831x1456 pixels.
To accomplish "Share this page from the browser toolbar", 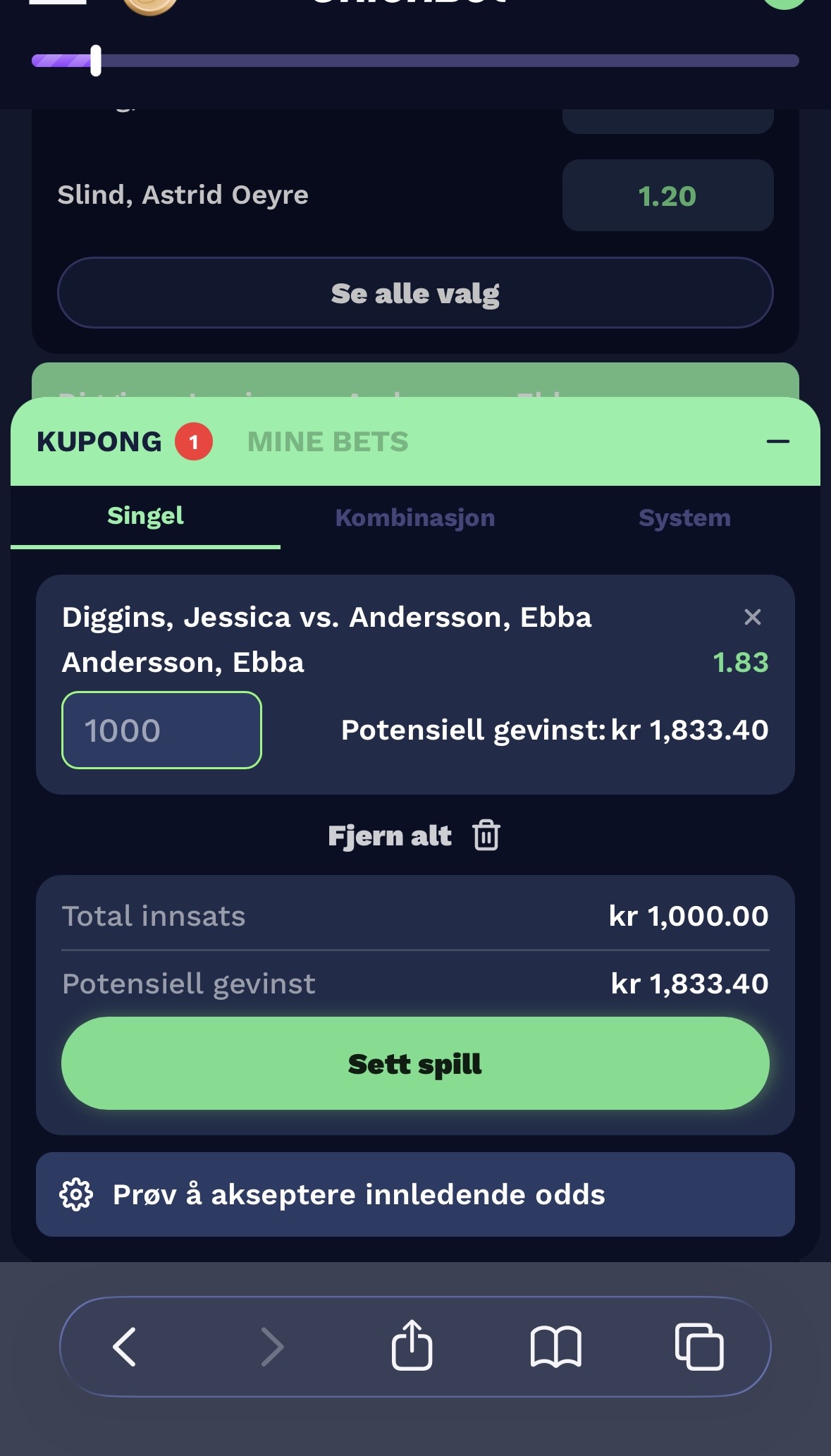I will click(x=412, y=1345).
